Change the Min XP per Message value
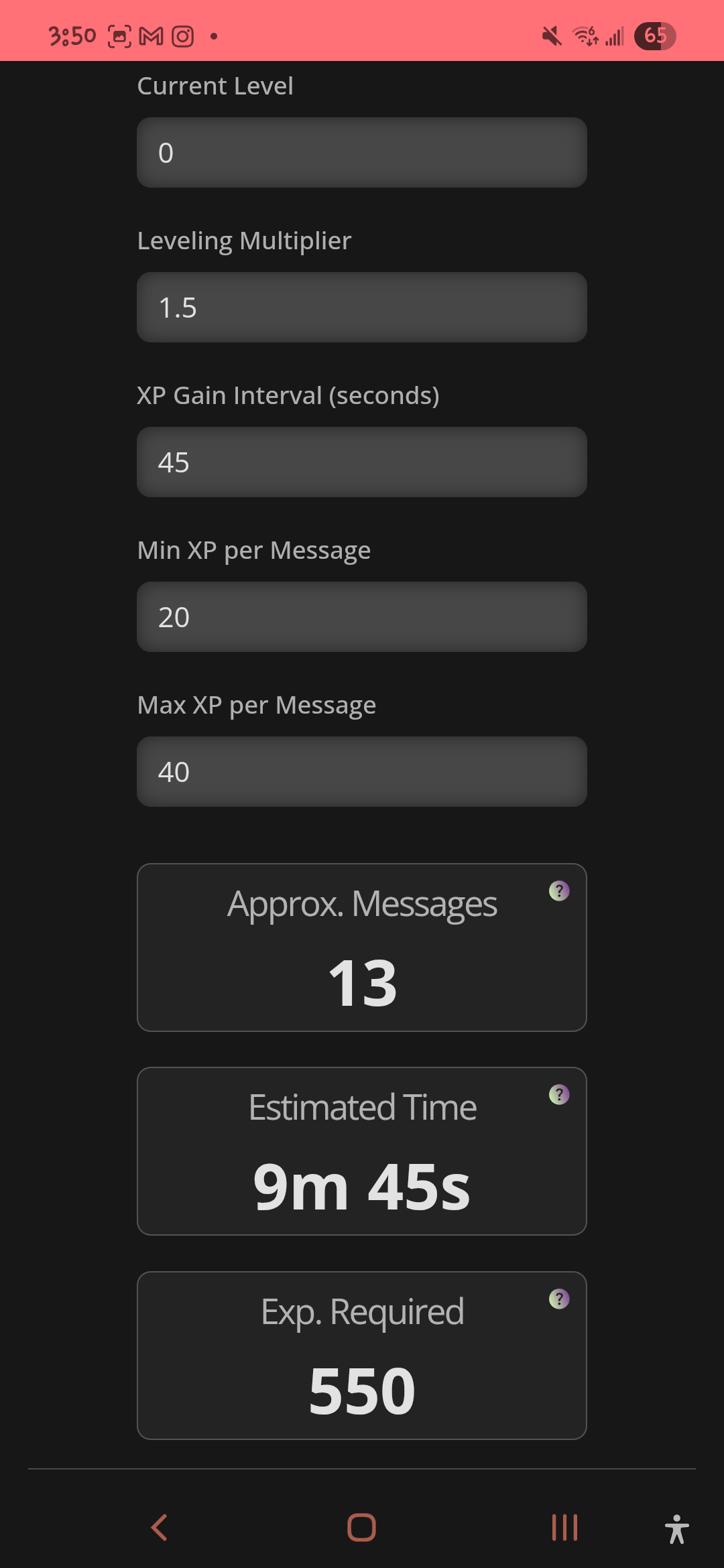This screenshot has width=724, height=1568. click(x=362, y=617)
